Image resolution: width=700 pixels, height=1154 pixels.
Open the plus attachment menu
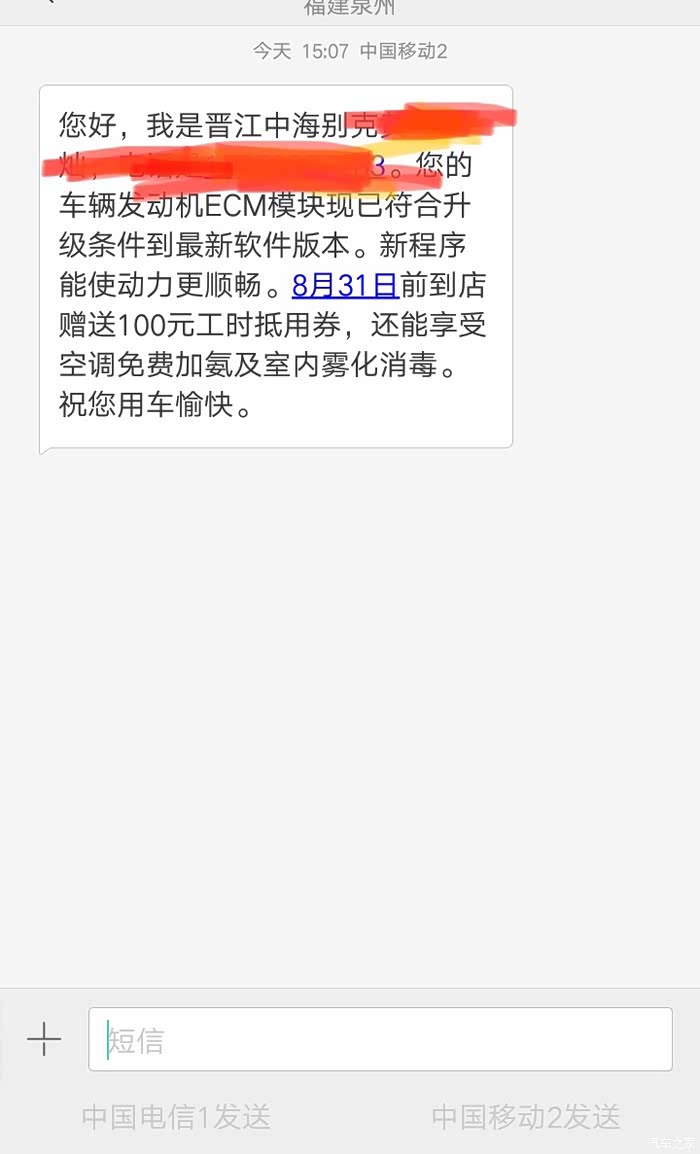click(44, 1040)
